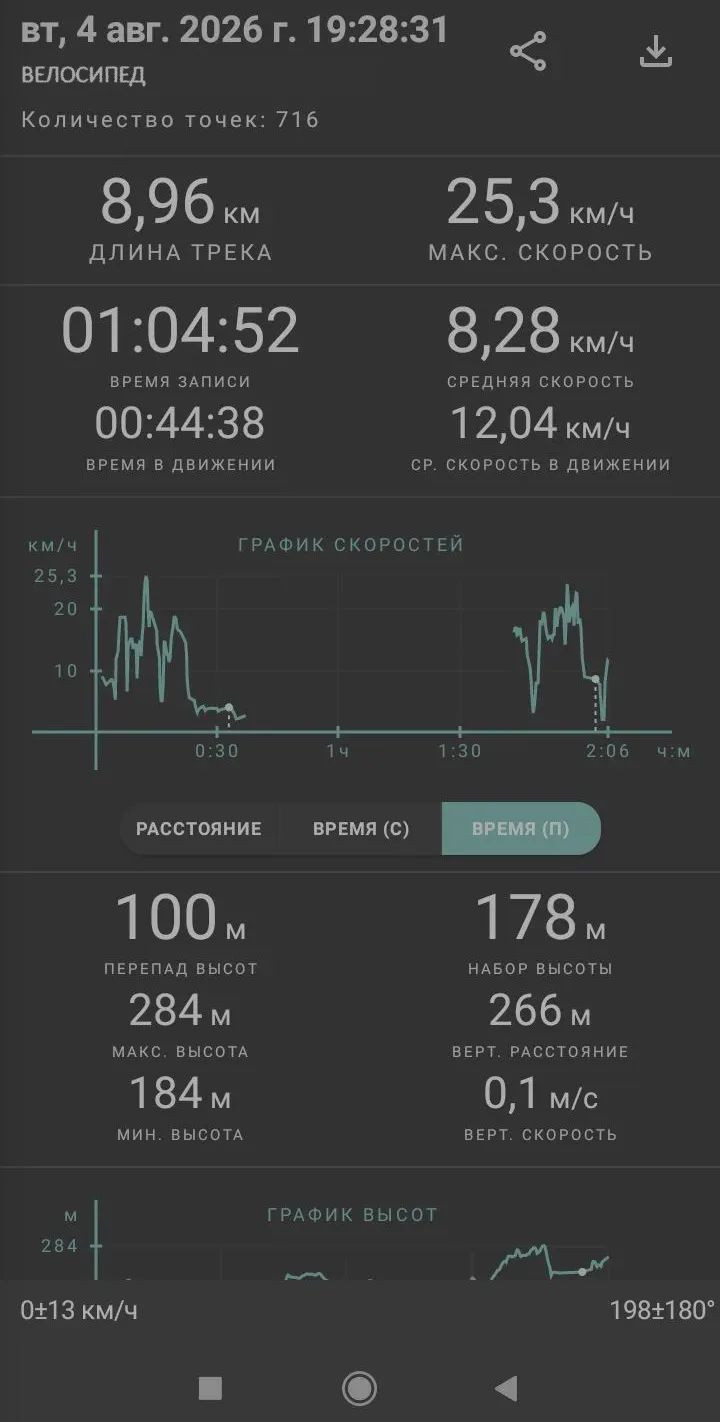Download the track file
Viewport: 720px width, 1422px height.
pos(655,52)
